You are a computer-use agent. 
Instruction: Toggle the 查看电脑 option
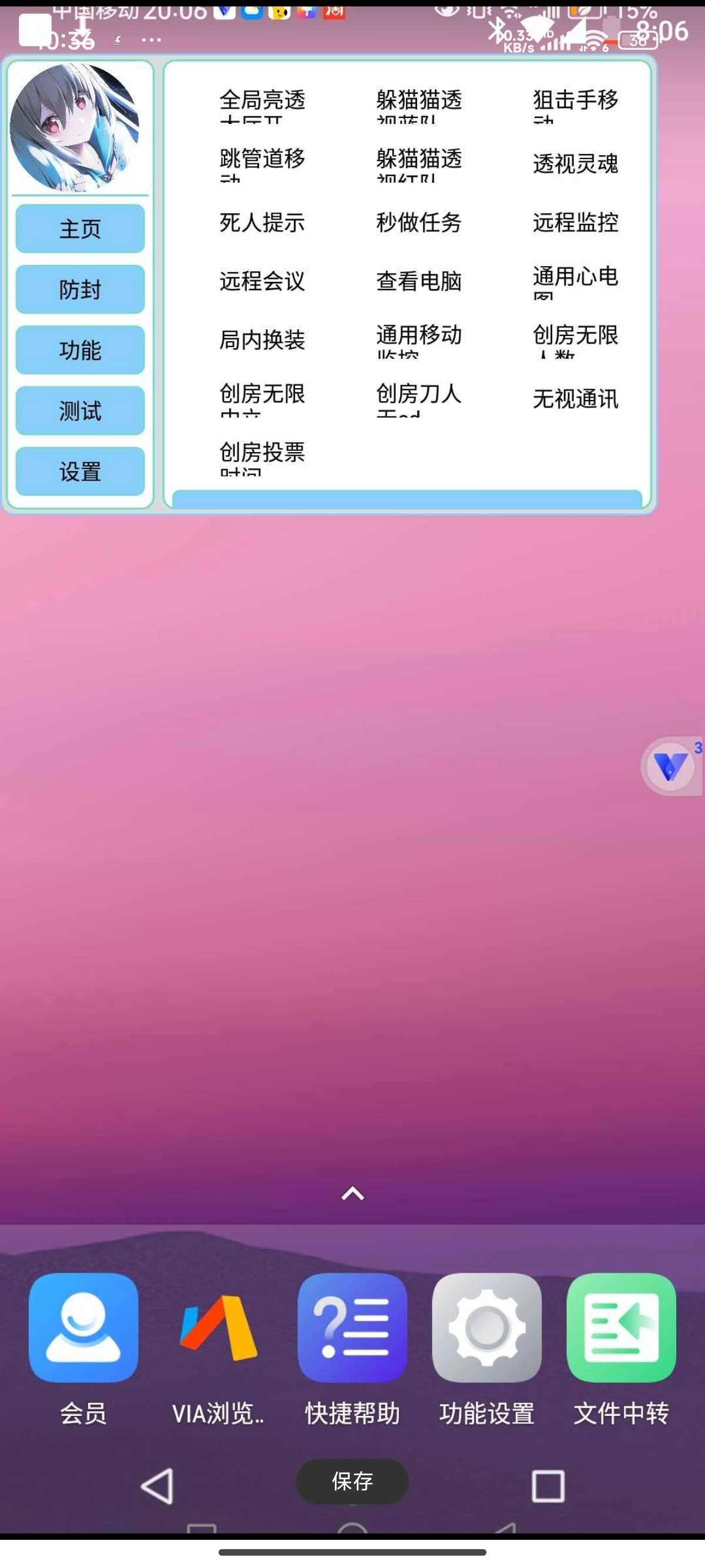point(418,281)
